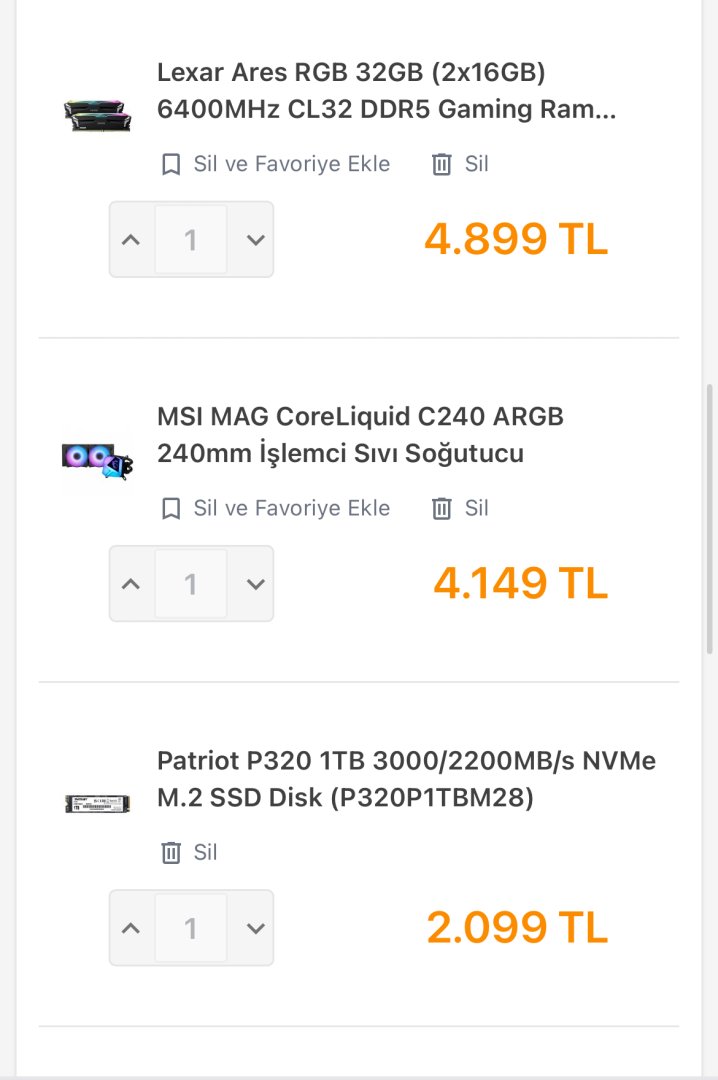Delete Lexar Ares RAM from the cart
Screen dimensions: 718x1080
coord(460,164)
